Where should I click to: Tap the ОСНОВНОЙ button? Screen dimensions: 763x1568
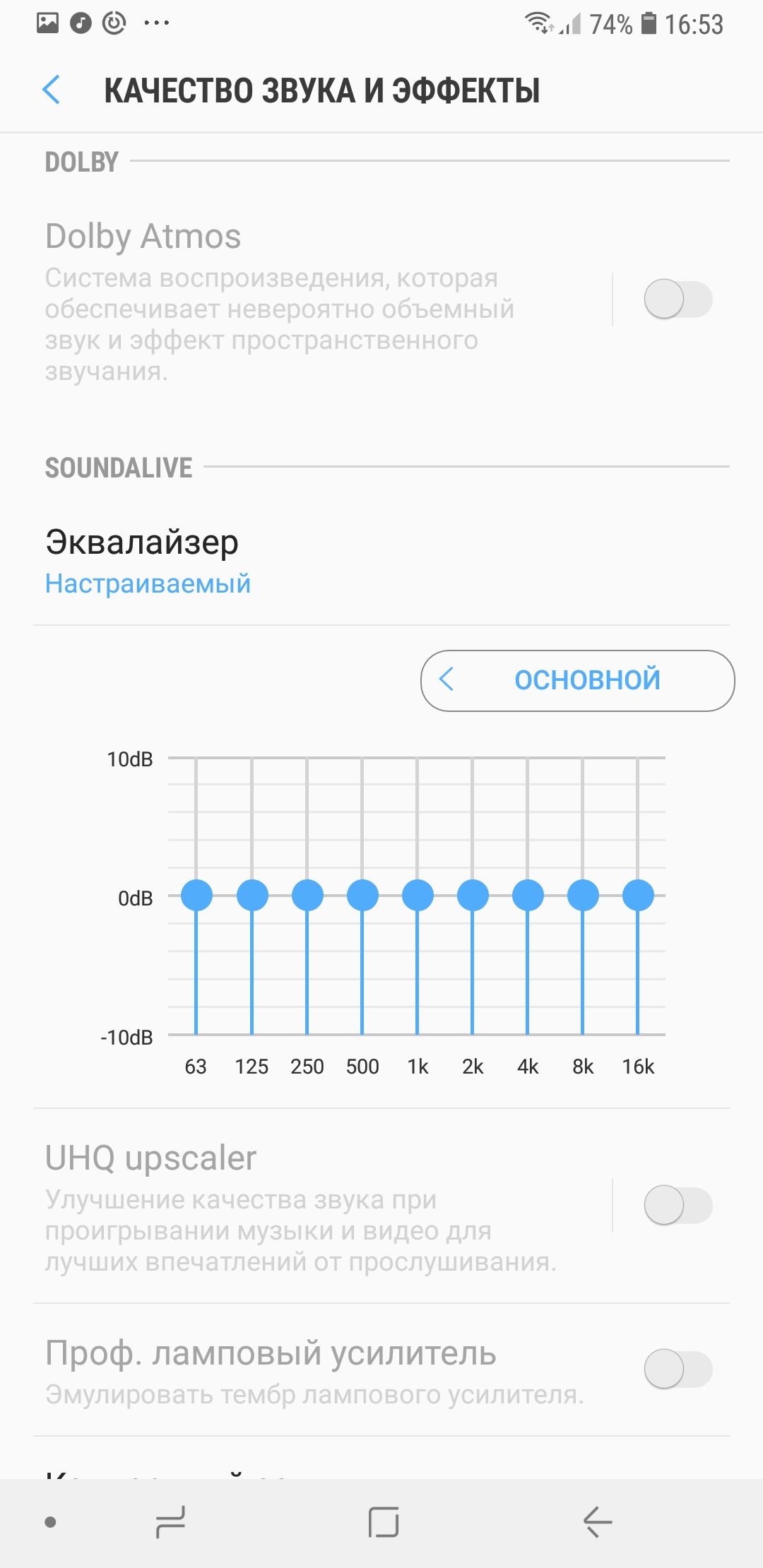pyautogui.click(x=577, y=680)
